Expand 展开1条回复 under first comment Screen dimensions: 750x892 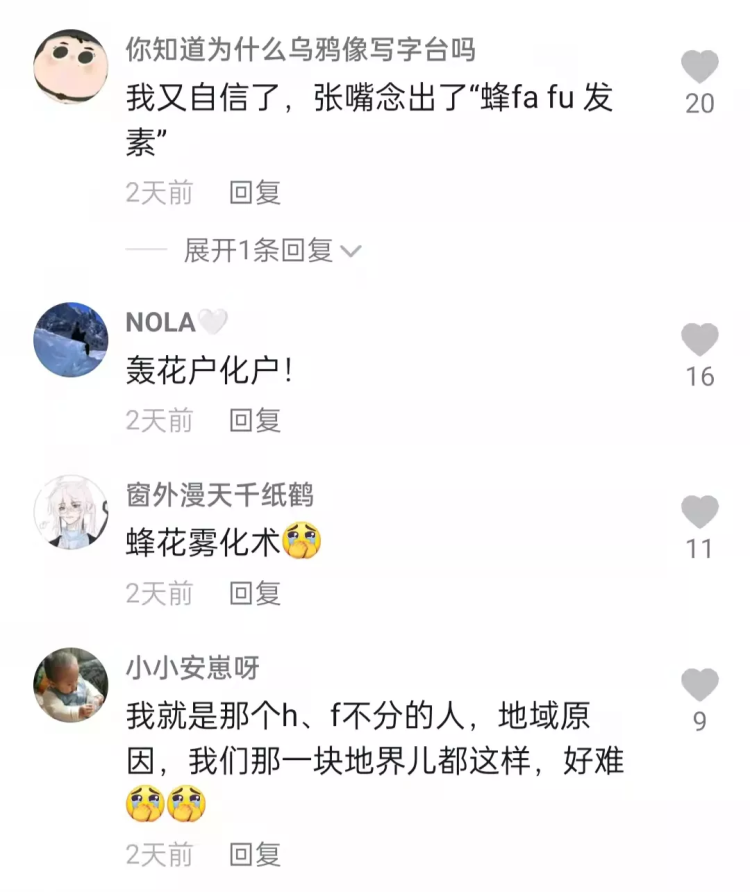[271, 250]
